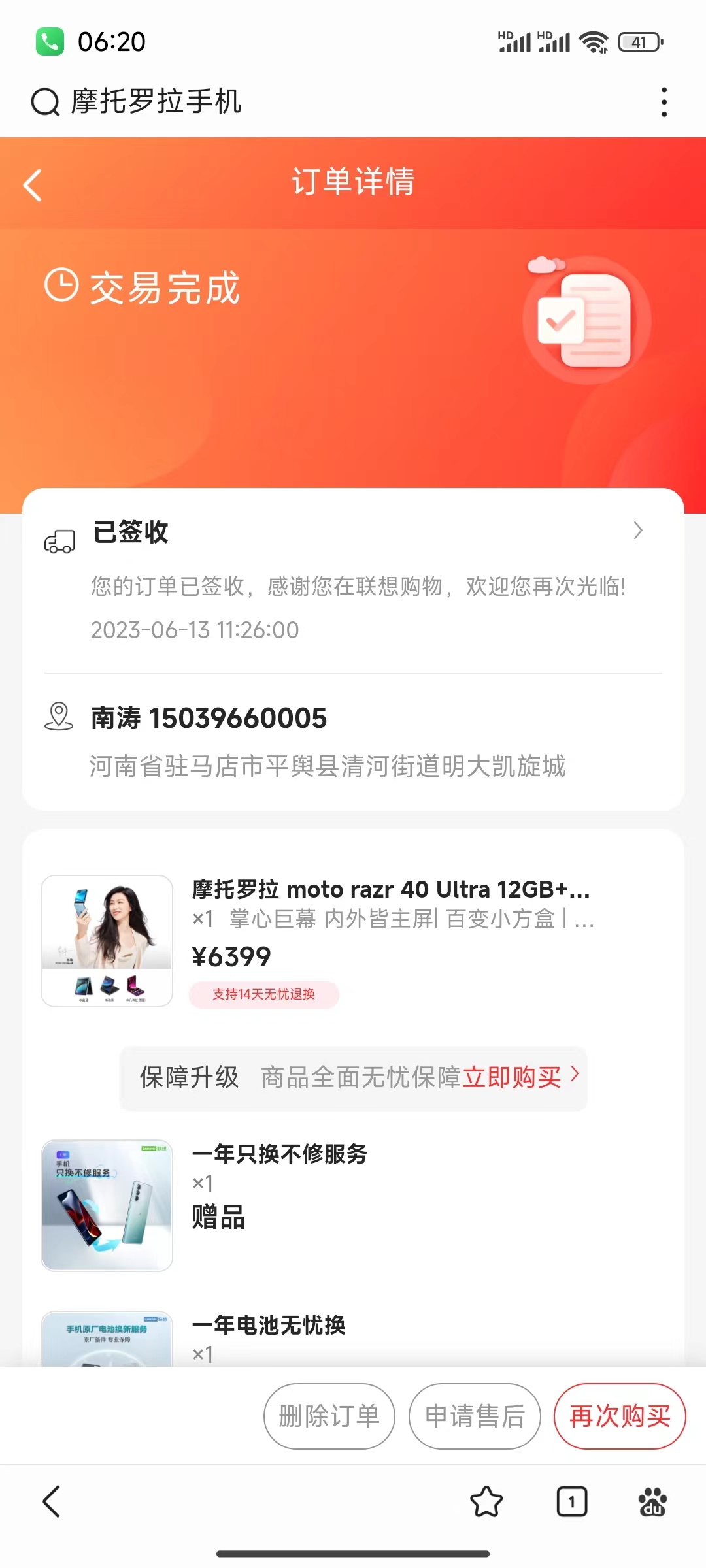Open 已签收 delivery tracking details
The width and height of the screenshot is (706, 1568).
[353, 531]
